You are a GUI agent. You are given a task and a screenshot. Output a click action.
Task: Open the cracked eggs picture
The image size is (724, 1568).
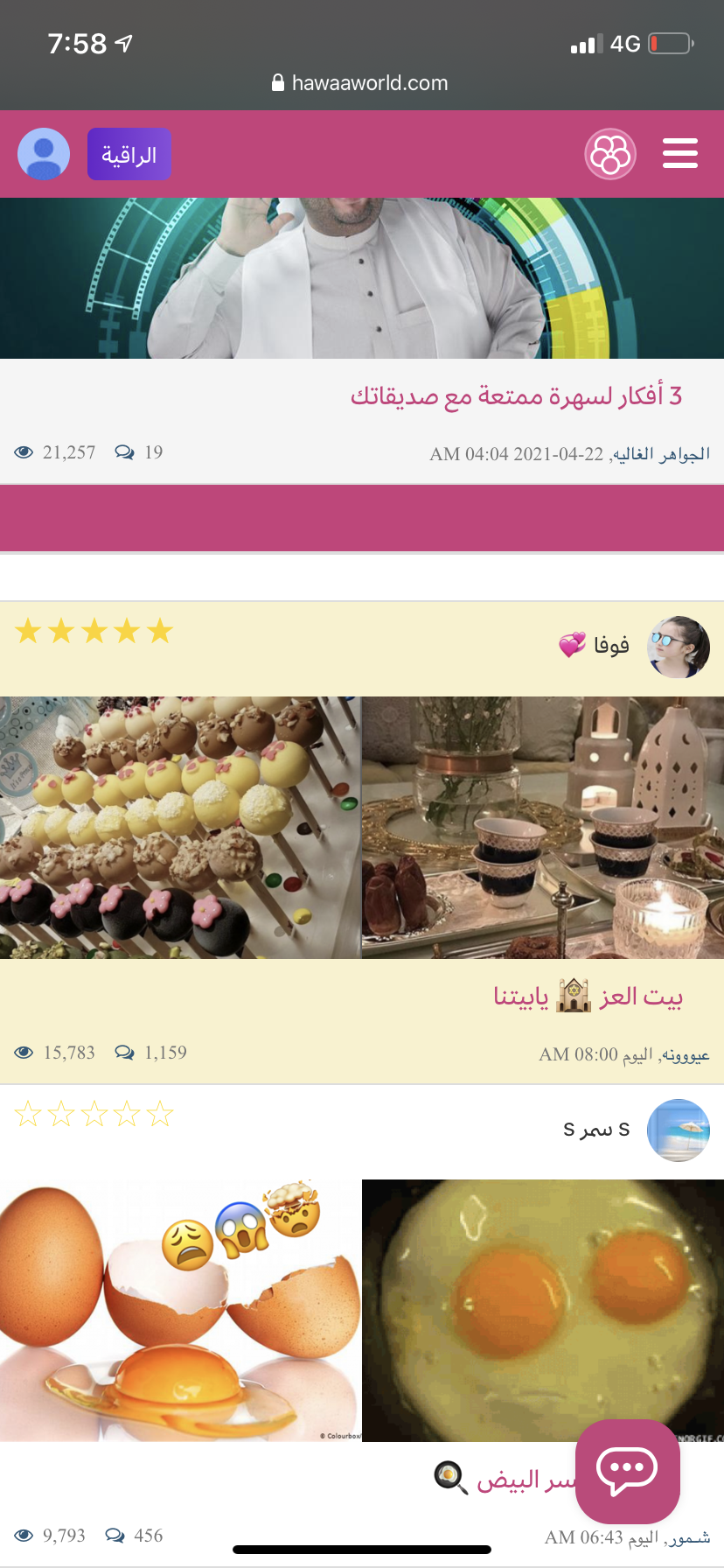click(179, 1310)
